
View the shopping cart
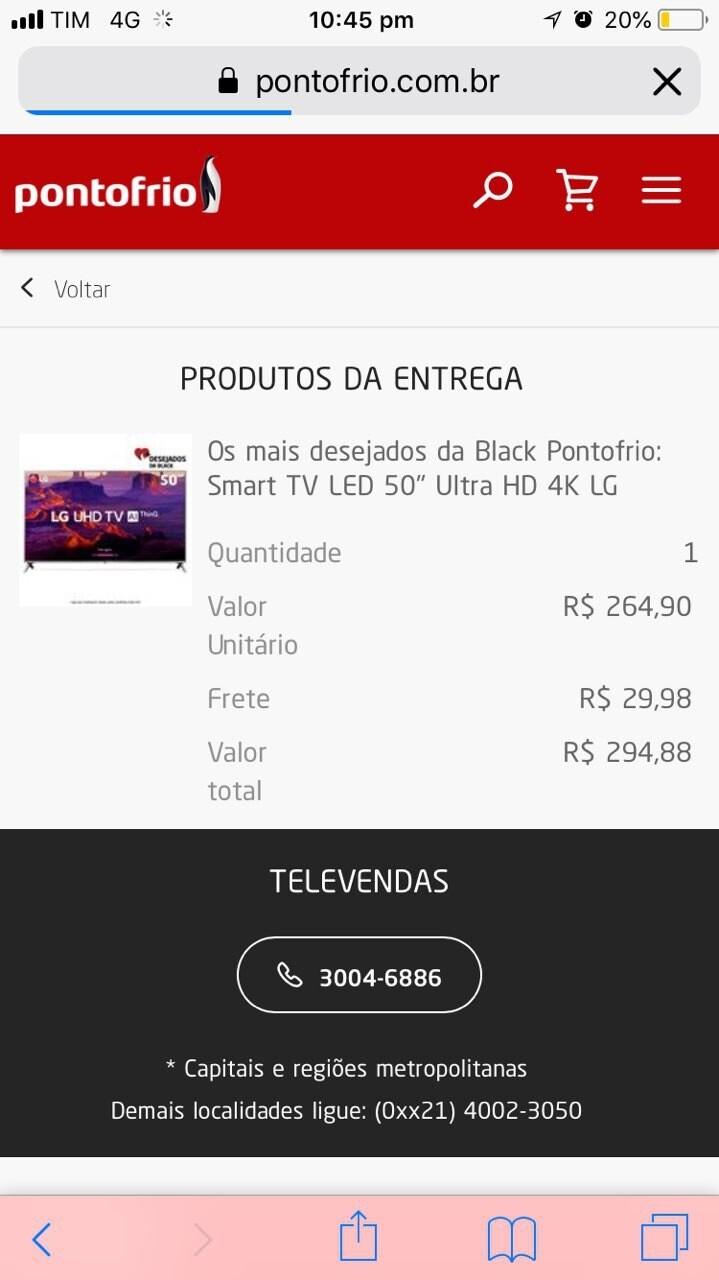[577, 189]
